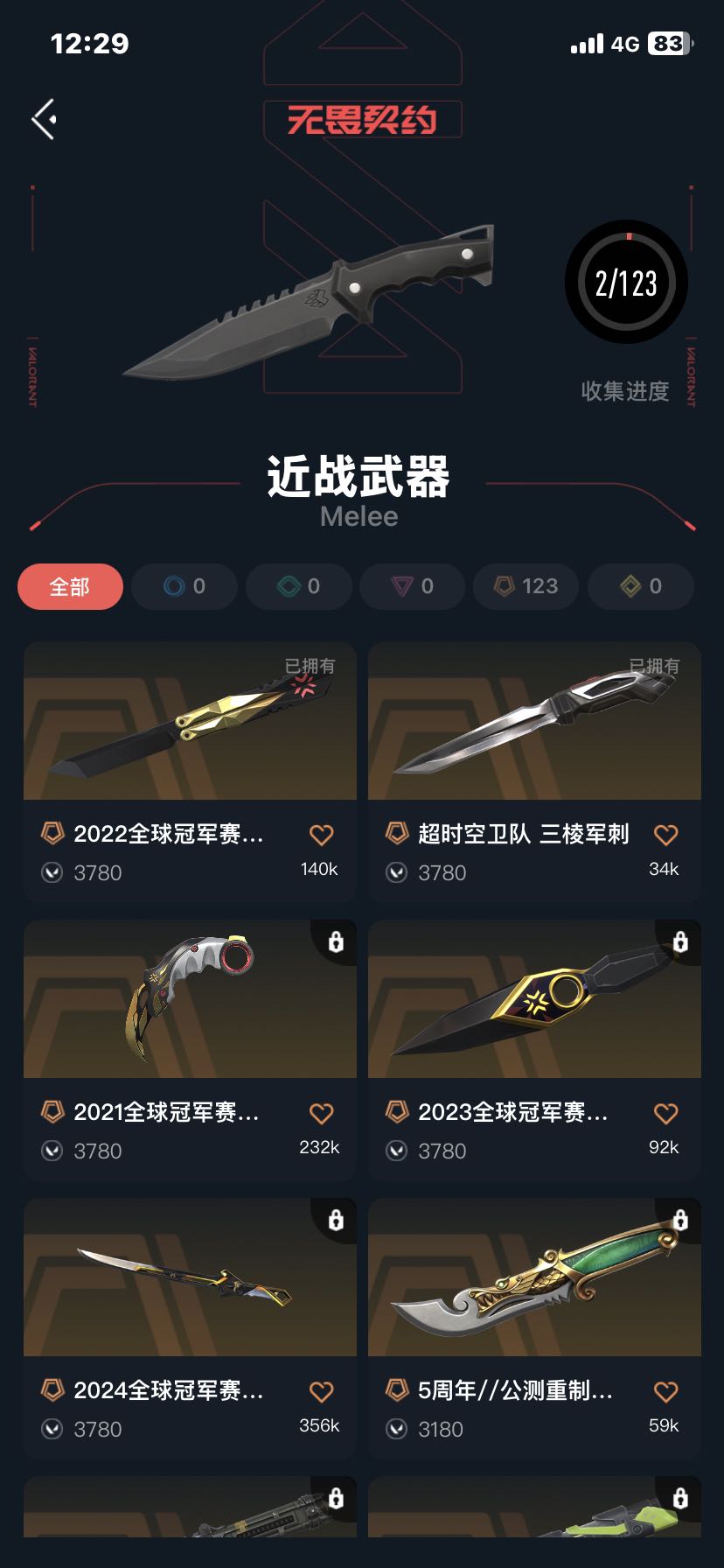The image size is (724, 1568).
Task: Switch to the green diamond tier filter
Action: pos(299,586)
